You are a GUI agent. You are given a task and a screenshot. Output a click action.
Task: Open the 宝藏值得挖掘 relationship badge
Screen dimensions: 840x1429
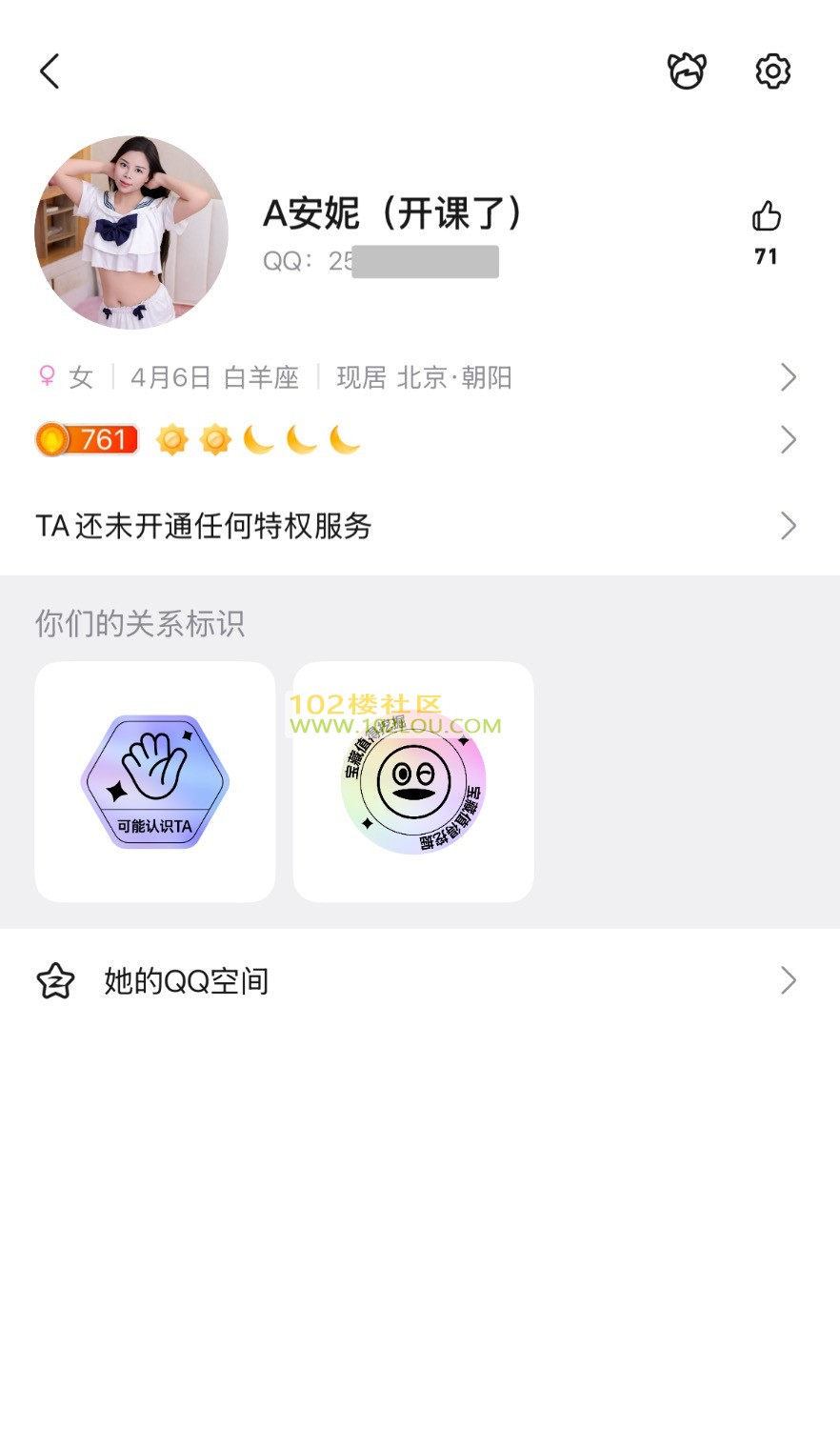pos(413,782)
